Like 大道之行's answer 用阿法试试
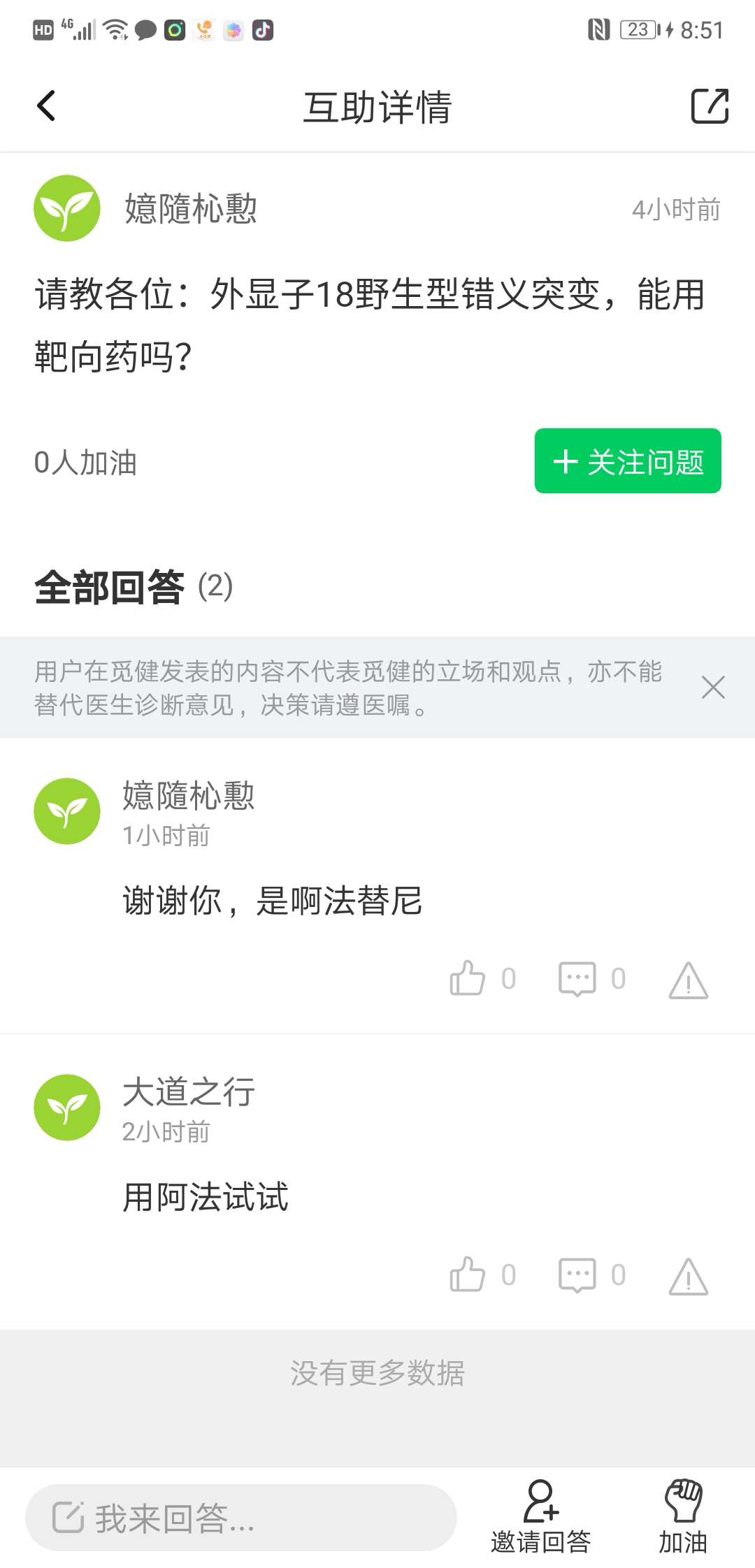The width and height of the screenshot is (755, 1568). (470, 1274)
